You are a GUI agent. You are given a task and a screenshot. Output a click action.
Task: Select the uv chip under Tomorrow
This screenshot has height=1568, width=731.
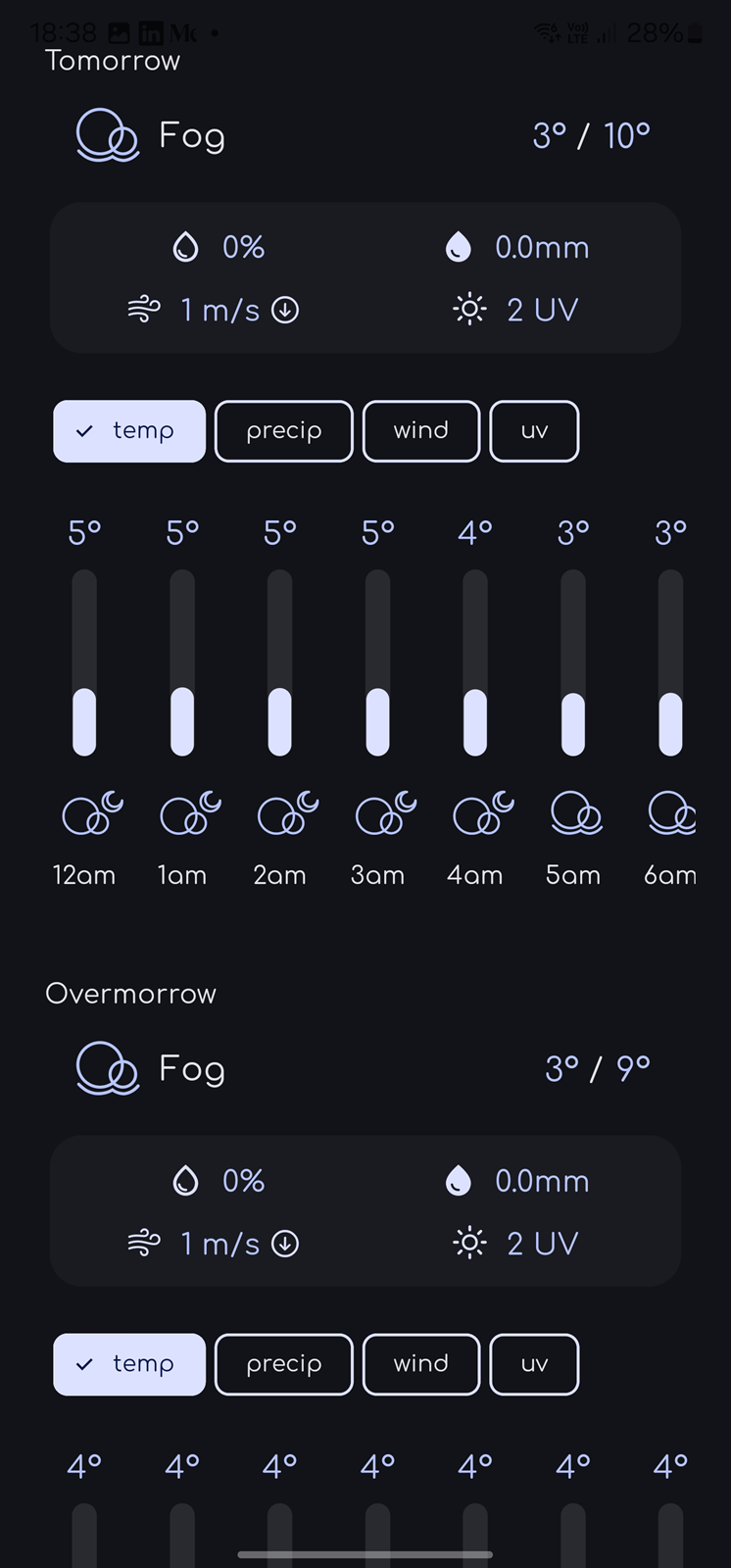[x=534, y=431]
